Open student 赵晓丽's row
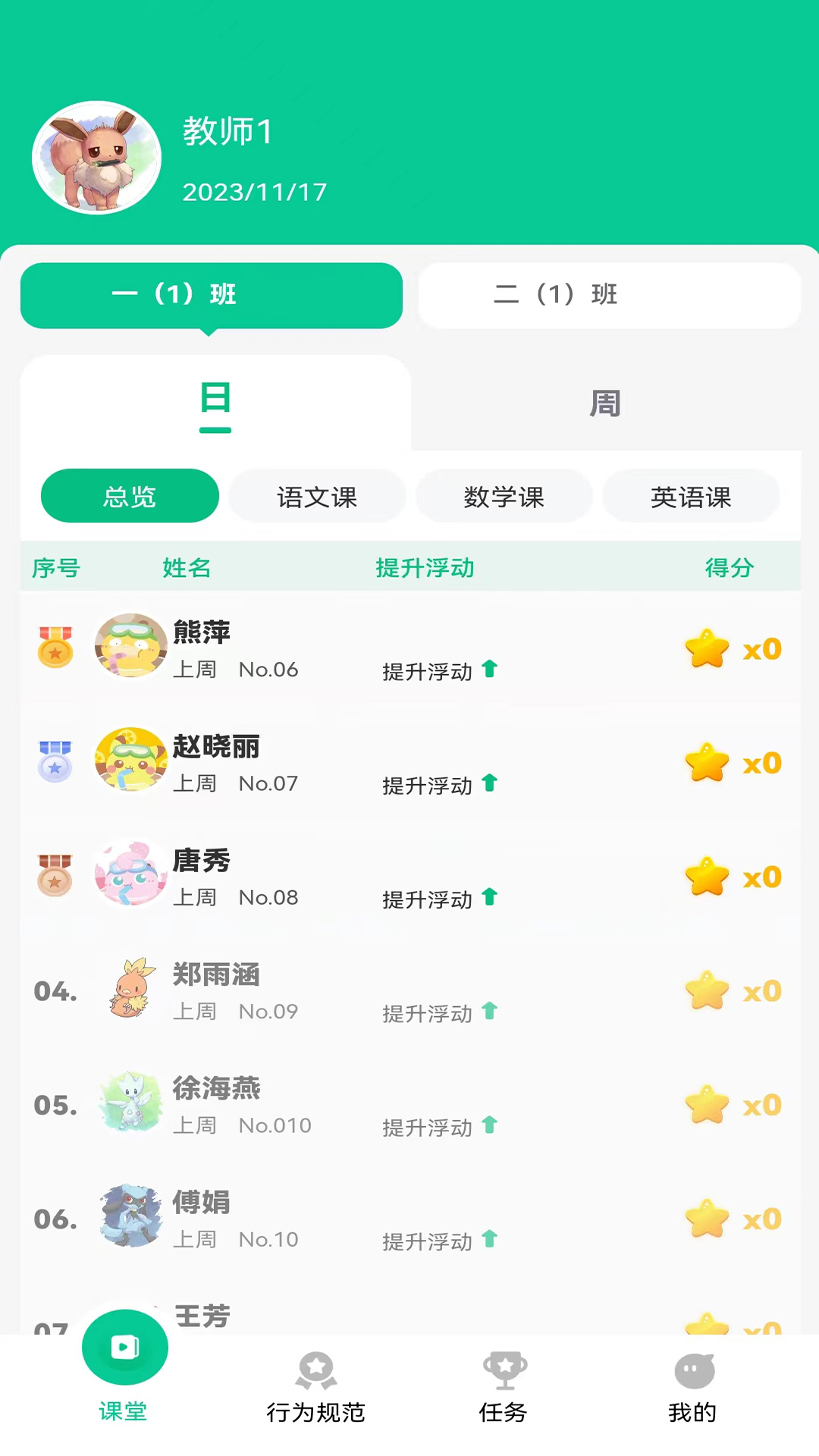Screen dimensions: 819x1456 (410, 762)
